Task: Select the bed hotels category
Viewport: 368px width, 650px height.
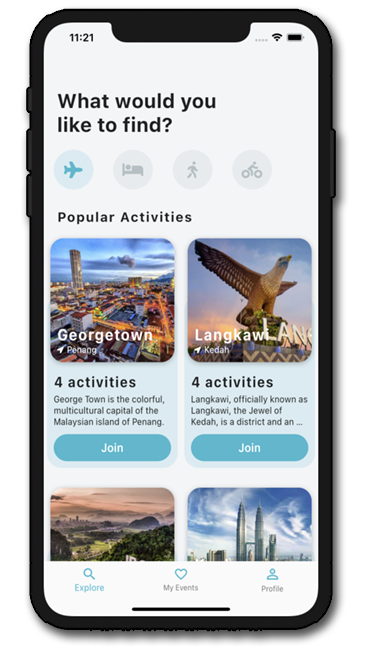Action: tap(133, 170)
